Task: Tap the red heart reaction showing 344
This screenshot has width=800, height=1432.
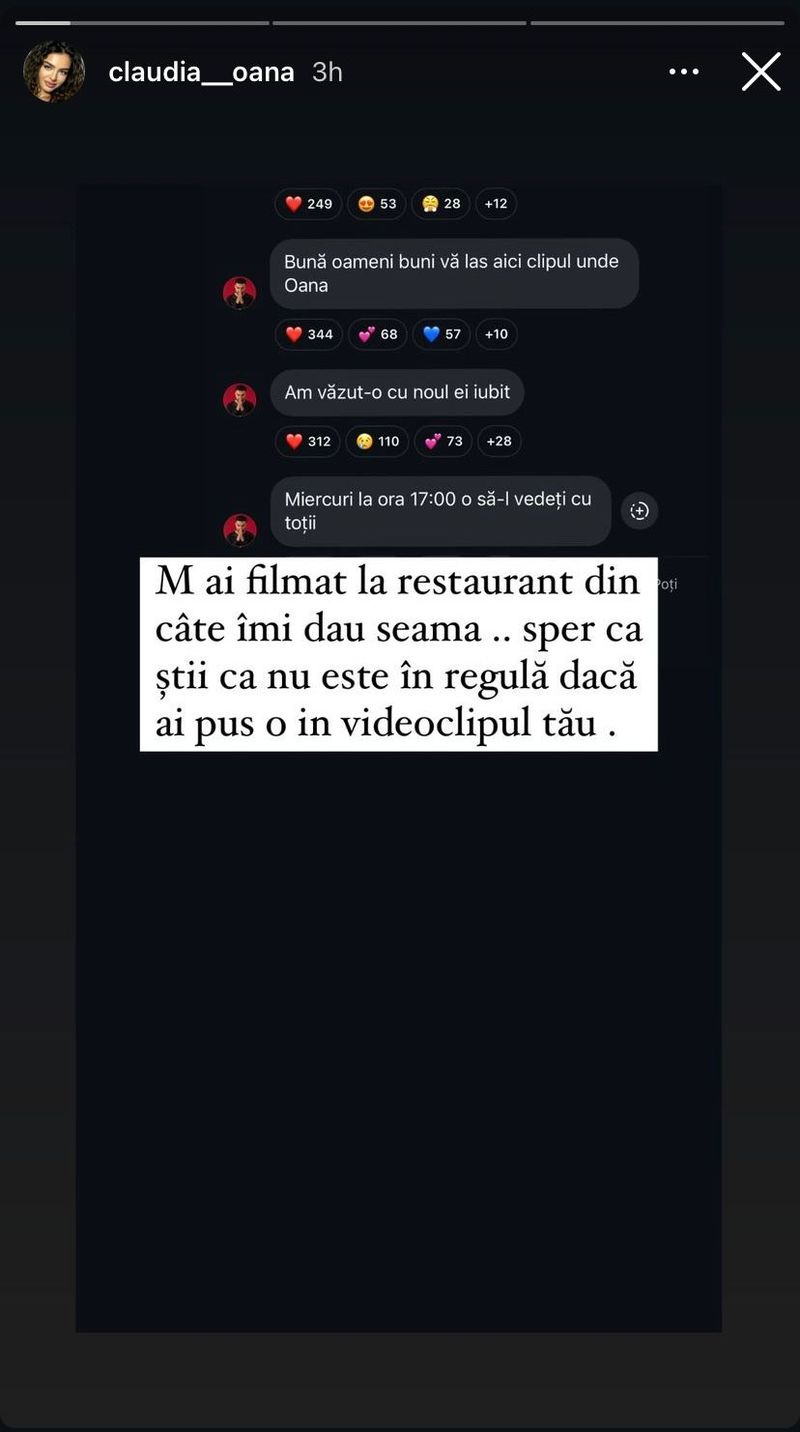Action: 308,334
